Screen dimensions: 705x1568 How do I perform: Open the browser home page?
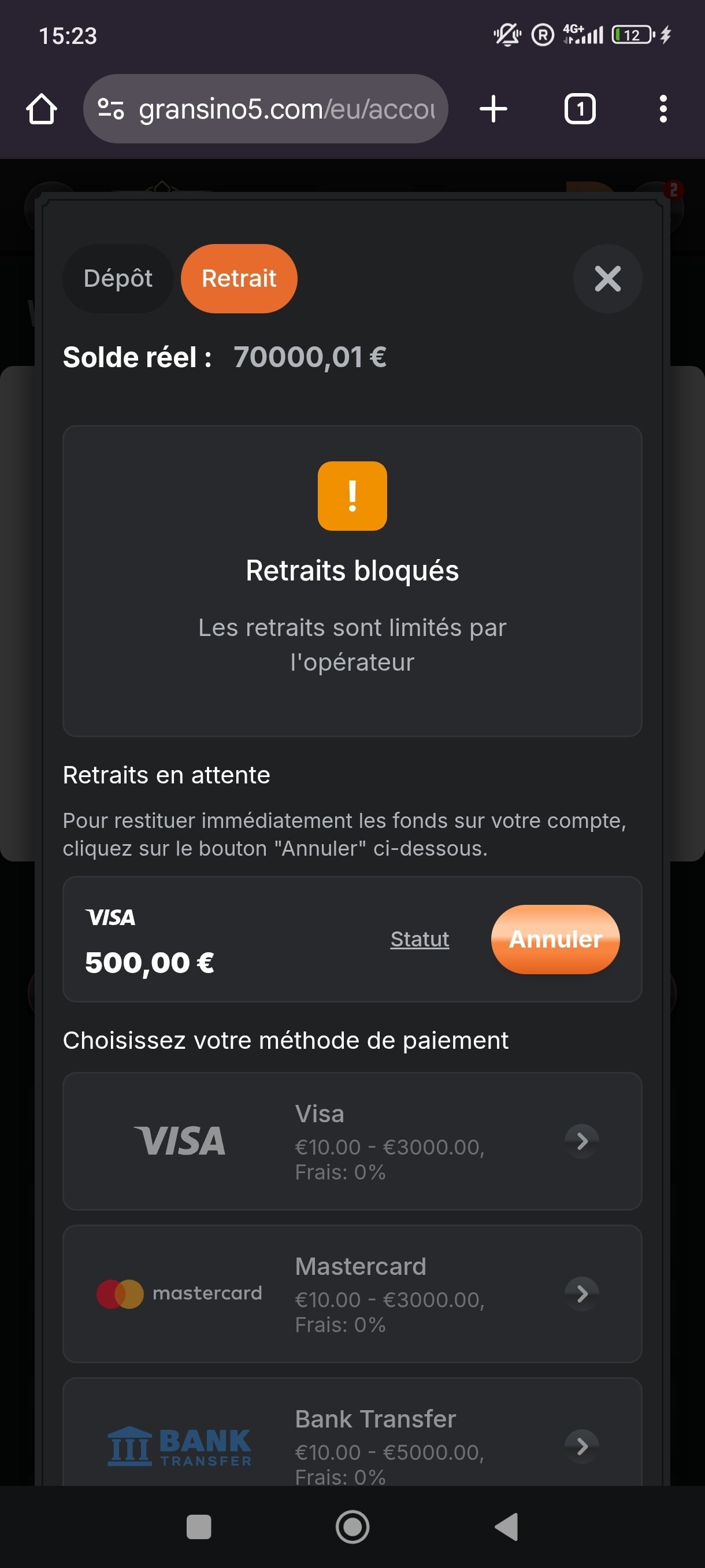[42, 110]
